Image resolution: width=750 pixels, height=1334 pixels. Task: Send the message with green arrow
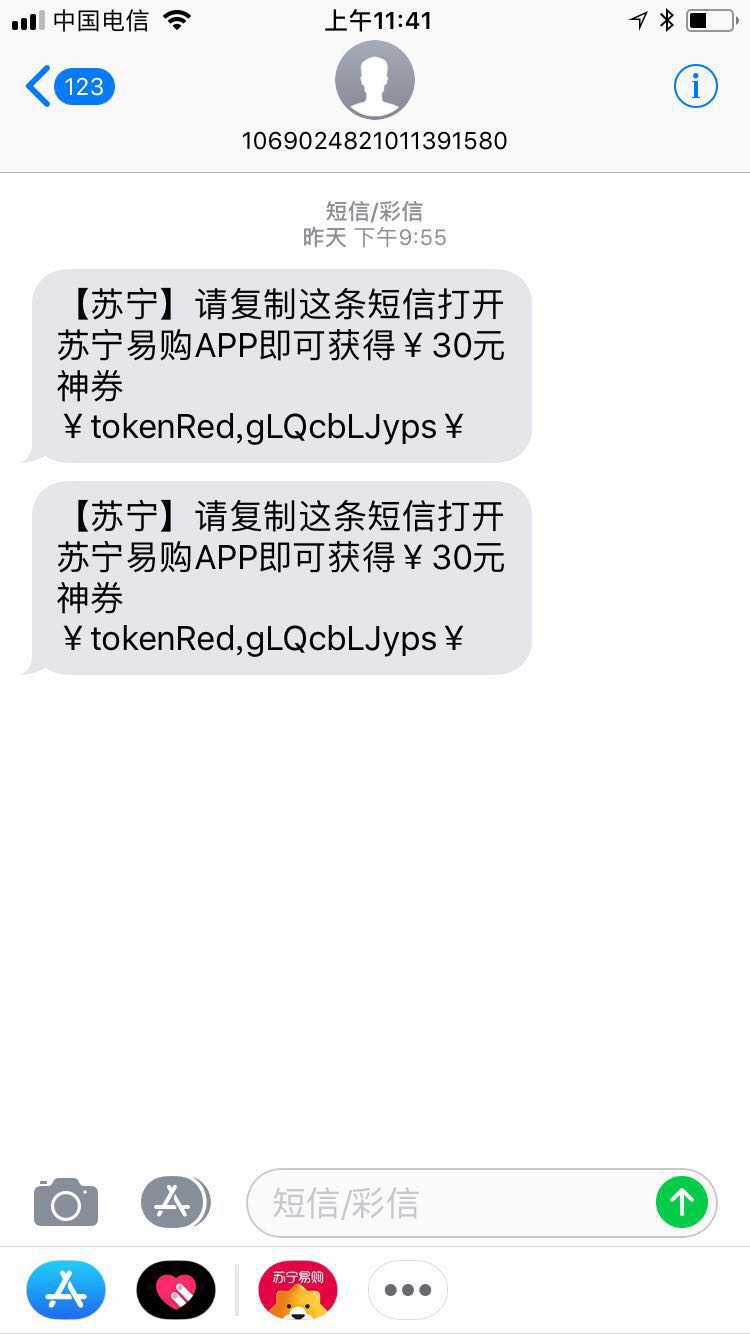[x=682, y=1202]
